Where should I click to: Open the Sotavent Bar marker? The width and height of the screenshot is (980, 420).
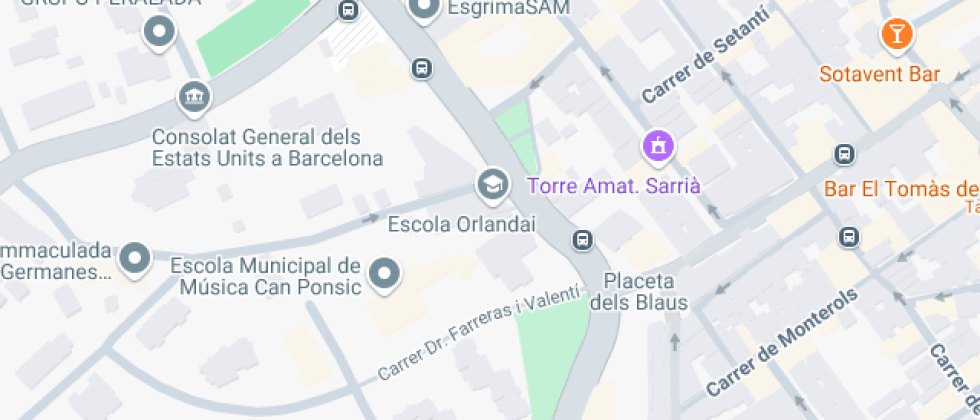[x=897, y=35]
